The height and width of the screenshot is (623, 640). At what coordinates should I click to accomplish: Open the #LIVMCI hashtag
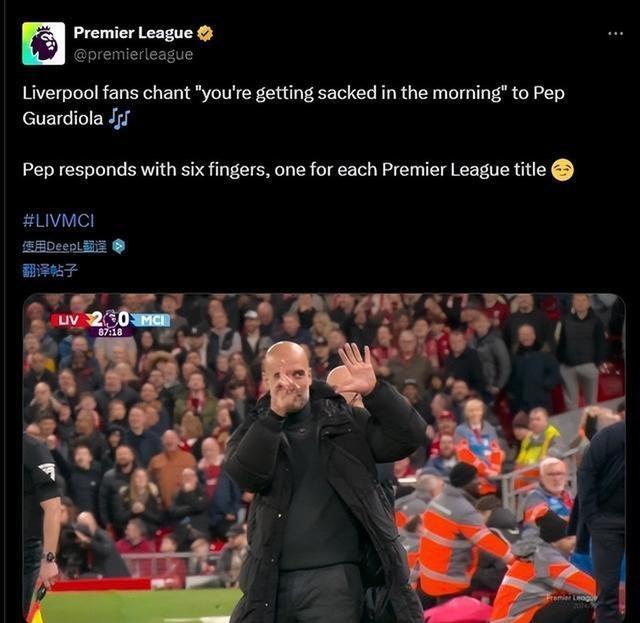58,220
